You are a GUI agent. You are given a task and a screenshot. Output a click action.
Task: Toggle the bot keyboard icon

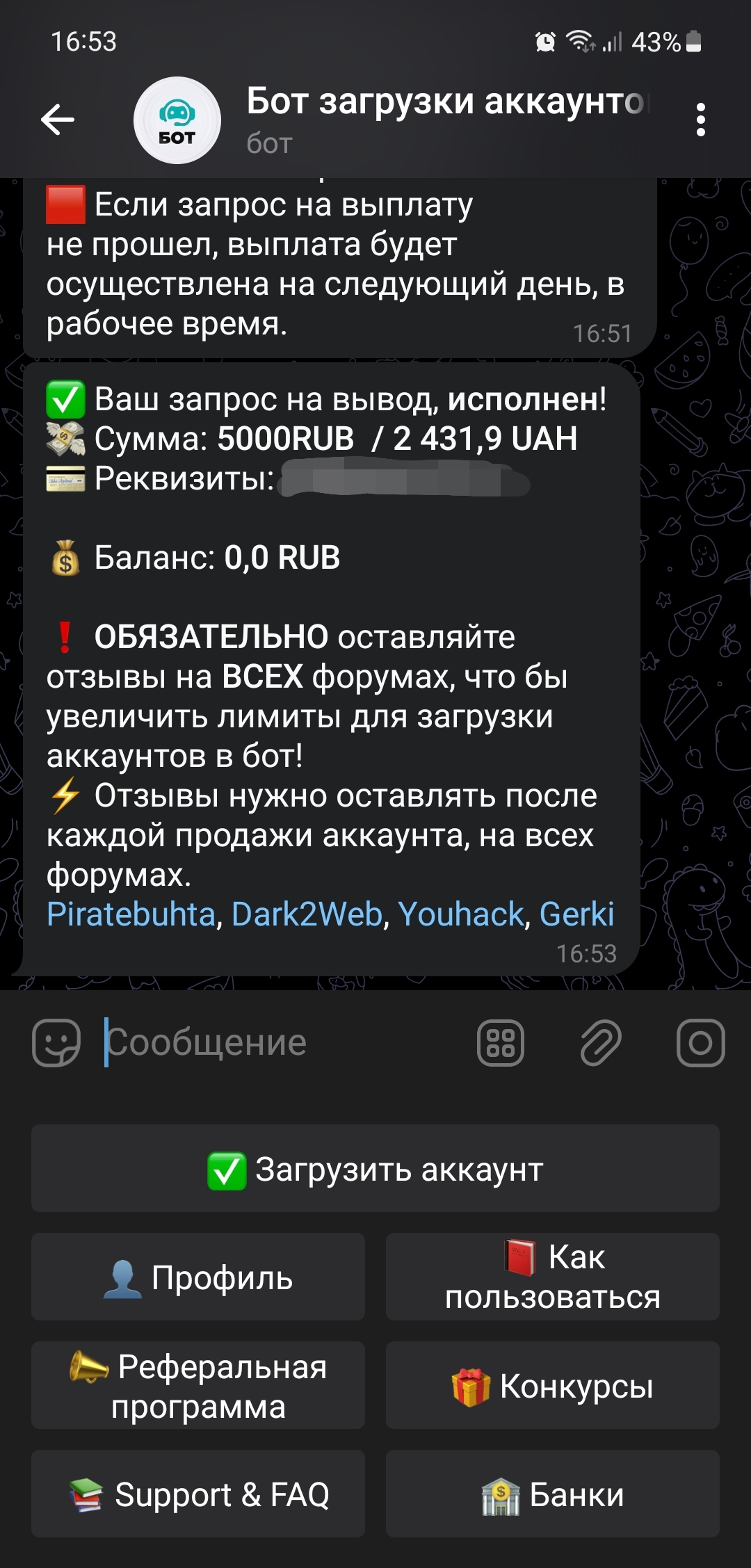500,1042
